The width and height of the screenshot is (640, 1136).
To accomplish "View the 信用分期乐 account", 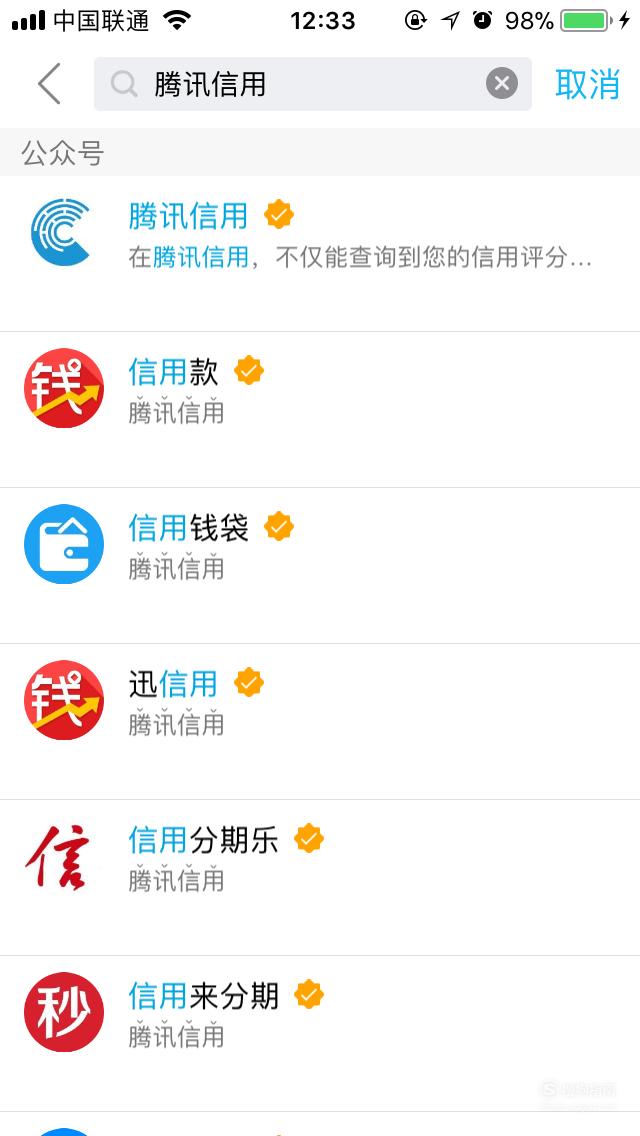I will [x=320, y=878].
